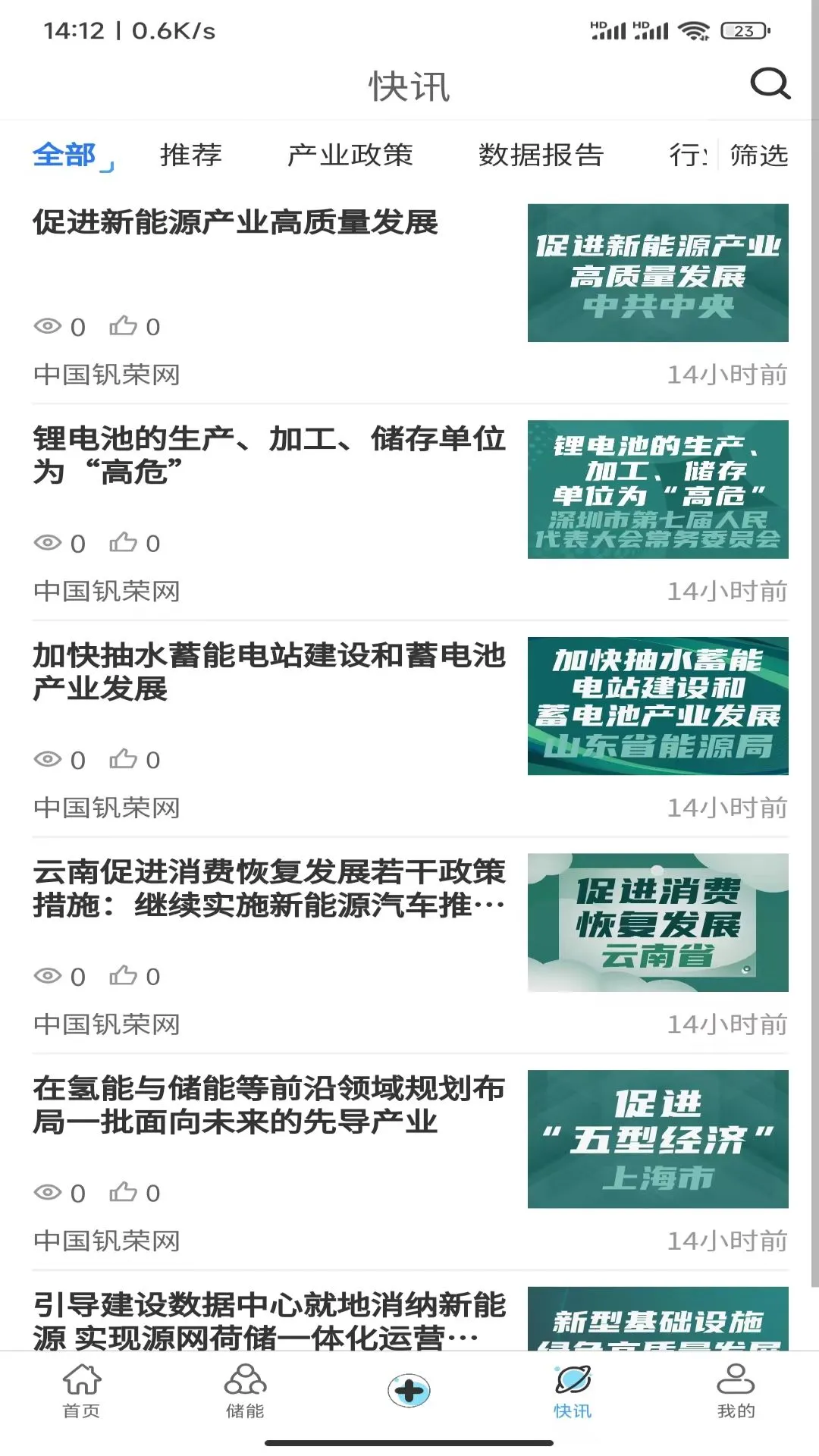Click the eye view icon on first article
Viewport: 819px width, 1456px height.
coord(47,326)
